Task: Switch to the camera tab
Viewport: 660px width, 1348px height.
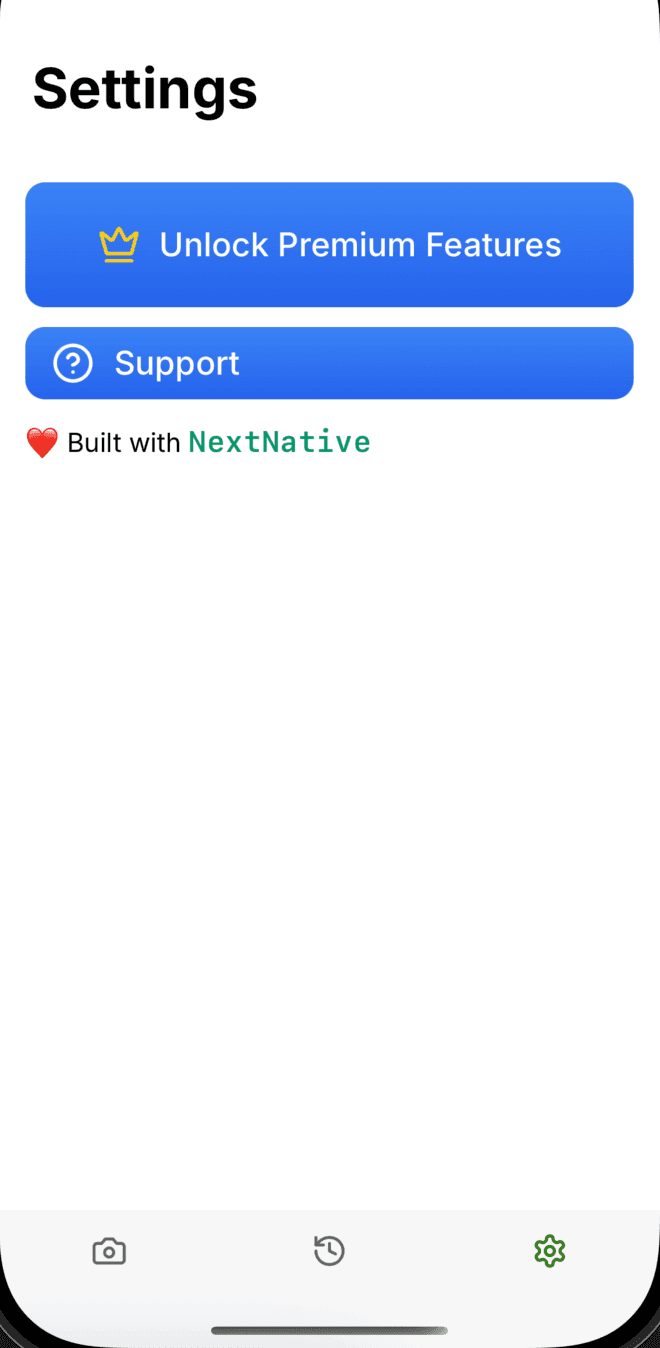Action: [109, 1251]
